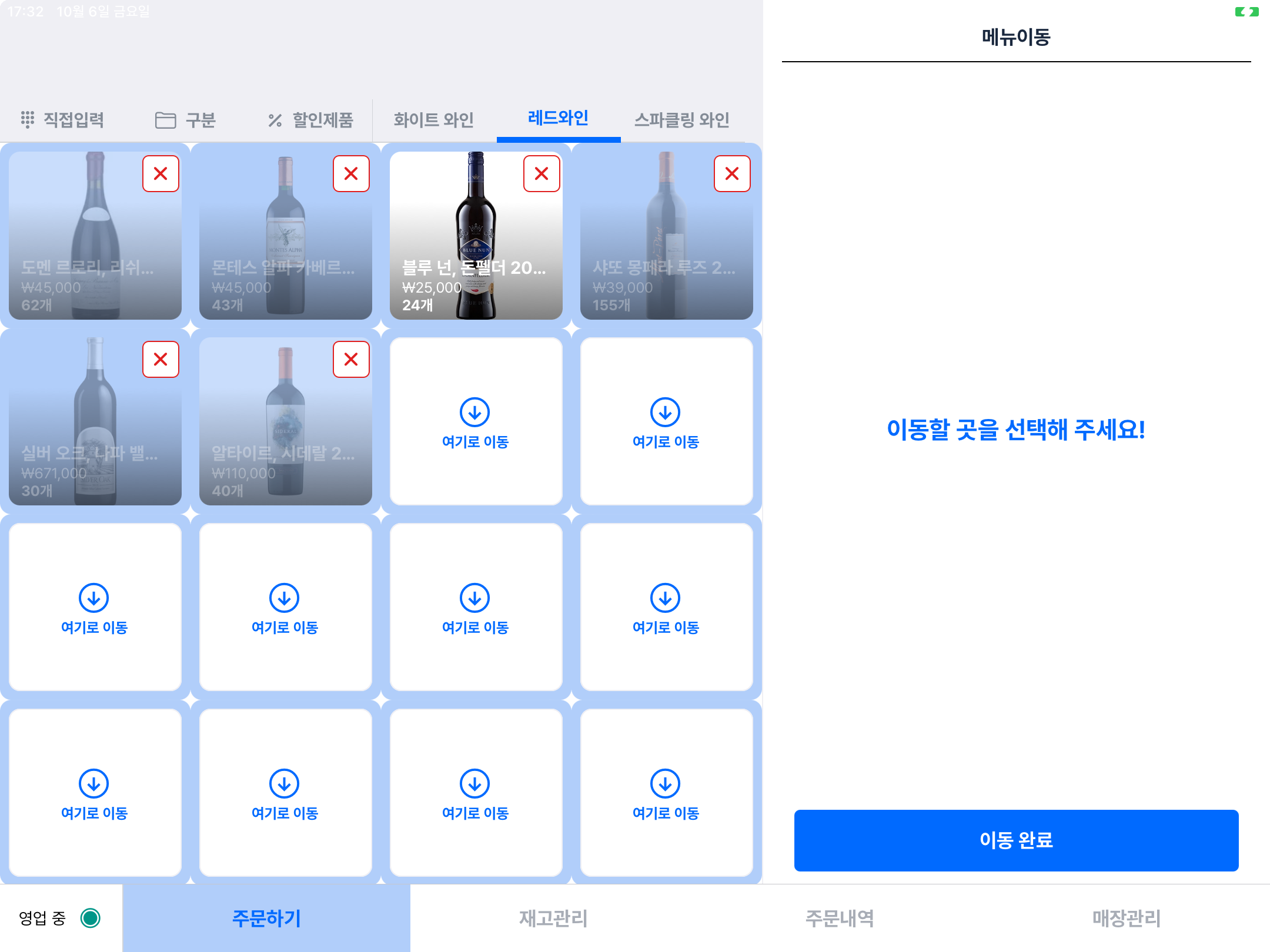Remove the 도멘 르로리 wine item
Screen dimensions: 1270x952
pos(161,174)
